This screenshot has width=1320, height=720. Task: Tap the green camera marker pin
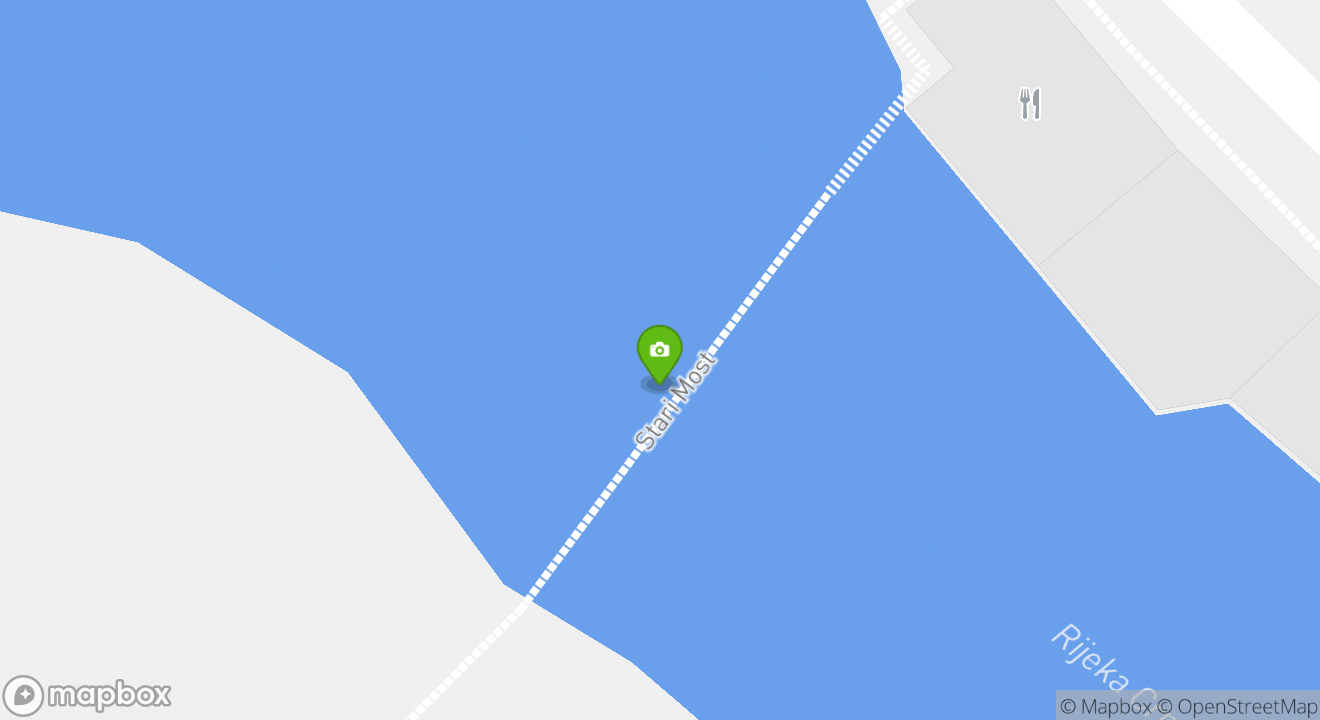659,352
